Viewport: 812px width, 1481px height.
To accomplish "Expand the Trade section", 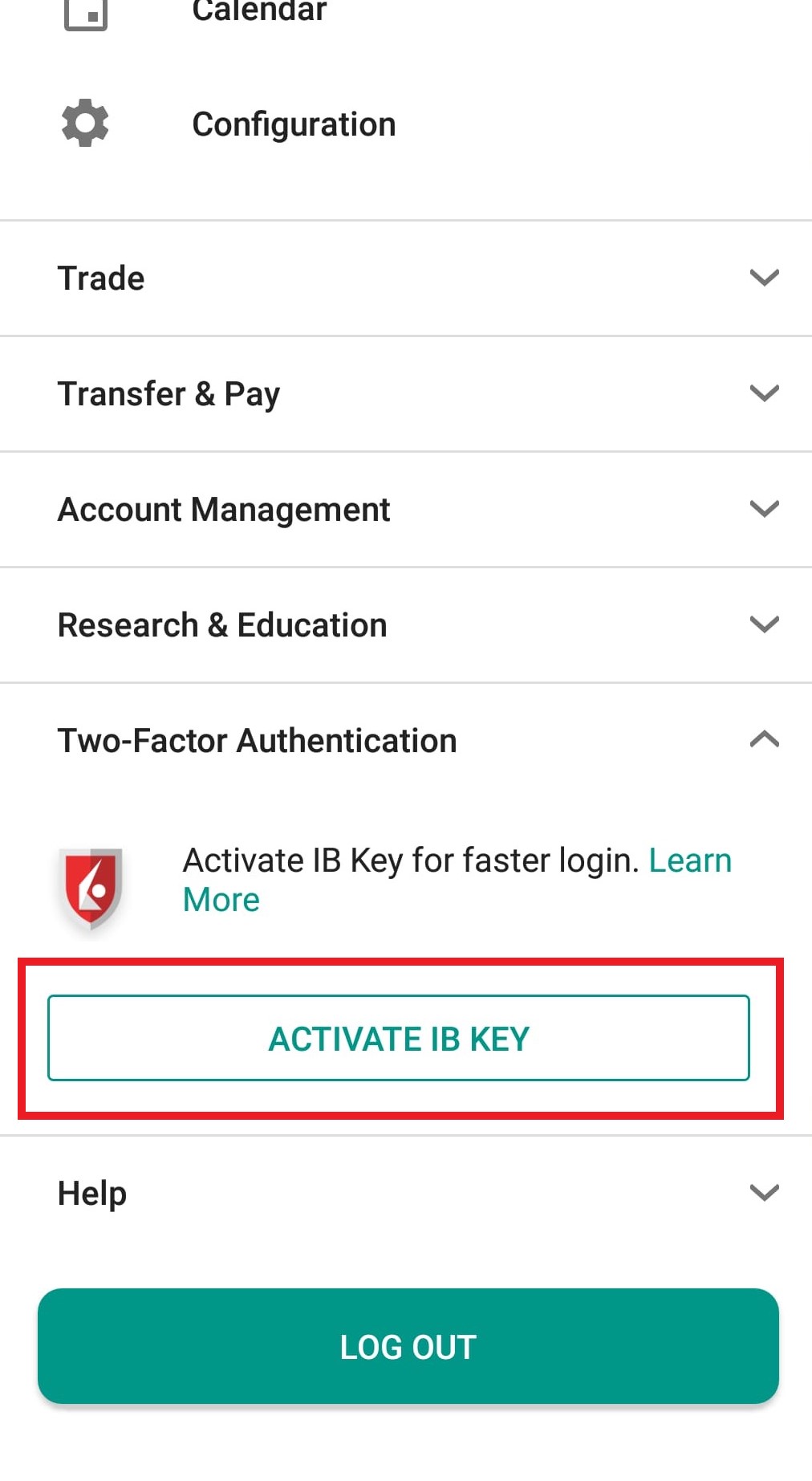I will tap(406, 279).
